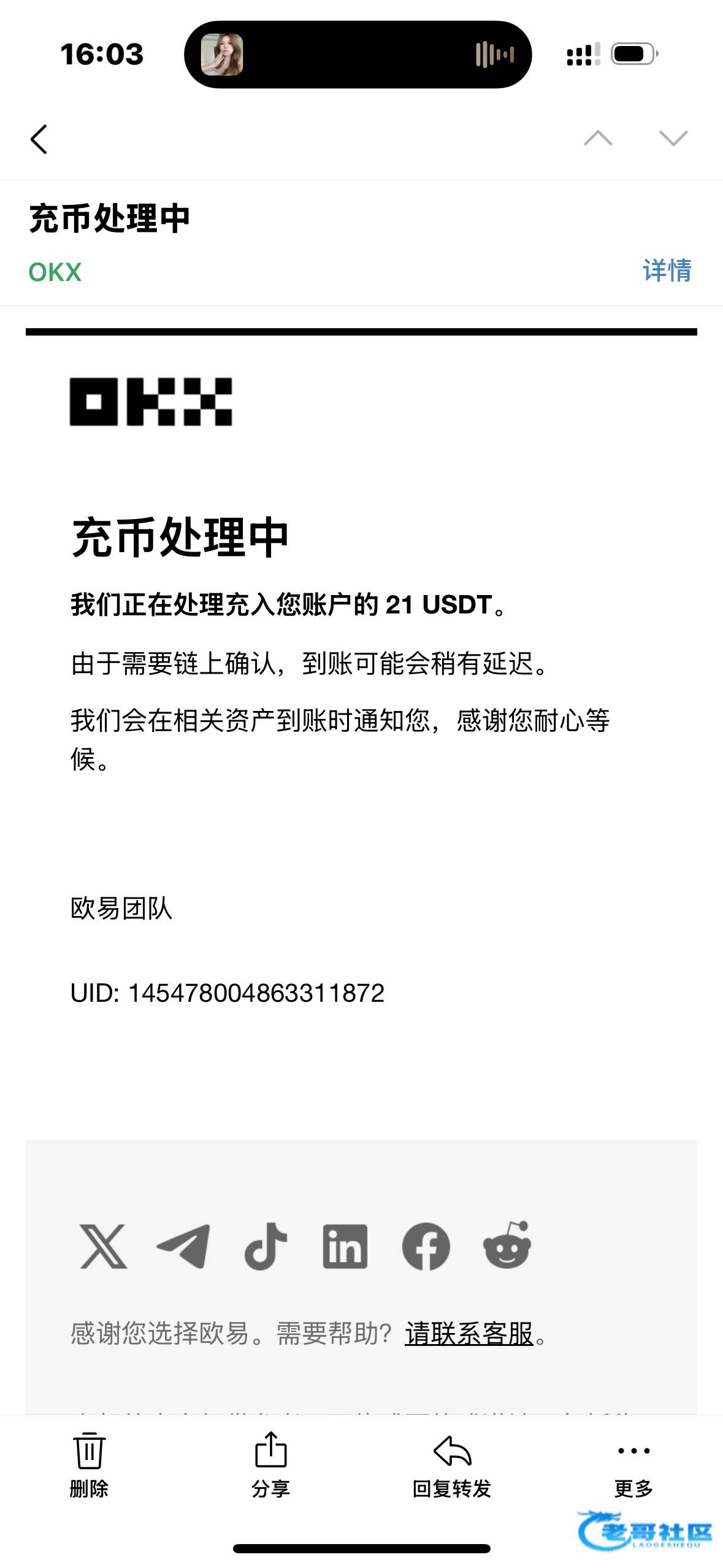The image size is (723, 1568).
Task: Open OKX's X (Twitter) page
Action: point(104,1247)
